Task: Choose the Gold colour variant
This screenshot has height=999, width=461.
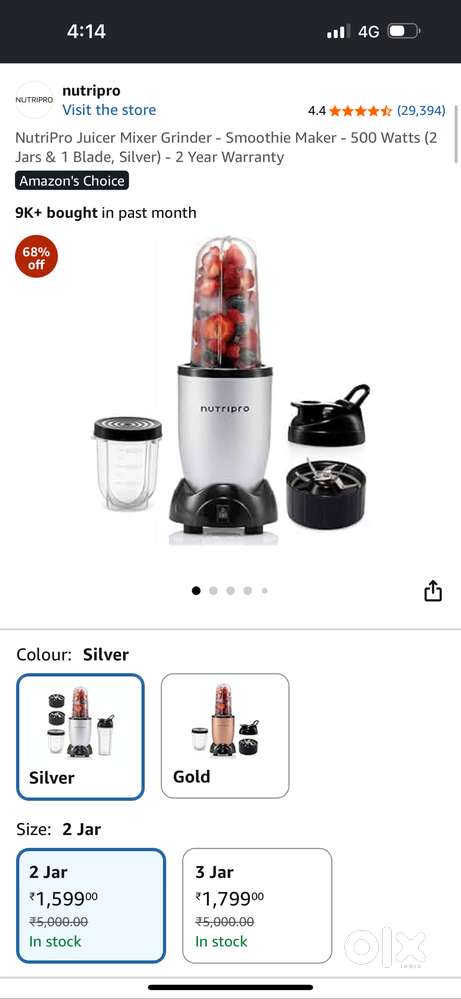Action: click(225, 736)
